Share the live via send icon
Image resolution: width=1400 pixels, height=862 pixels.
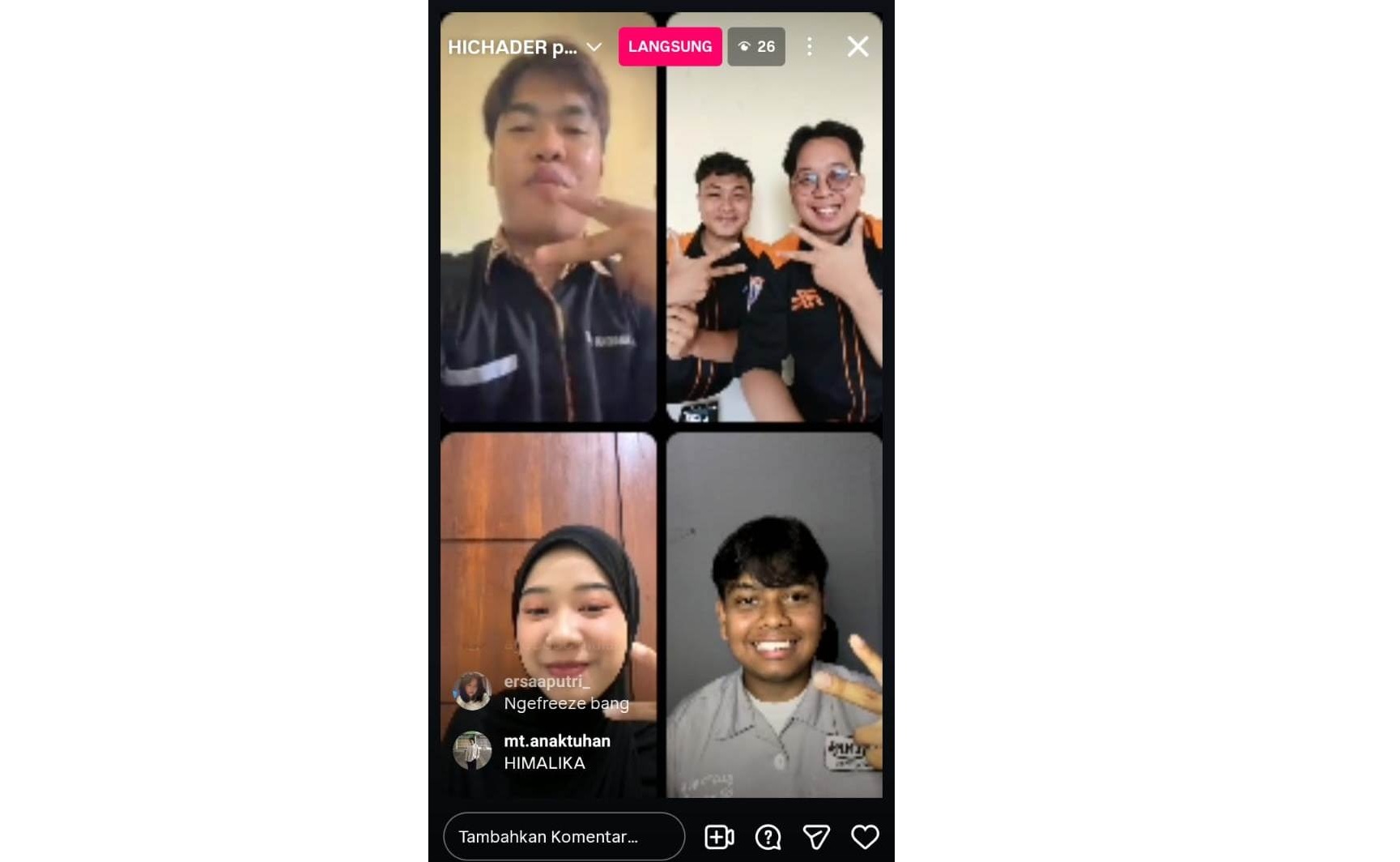tap(816, 837)
